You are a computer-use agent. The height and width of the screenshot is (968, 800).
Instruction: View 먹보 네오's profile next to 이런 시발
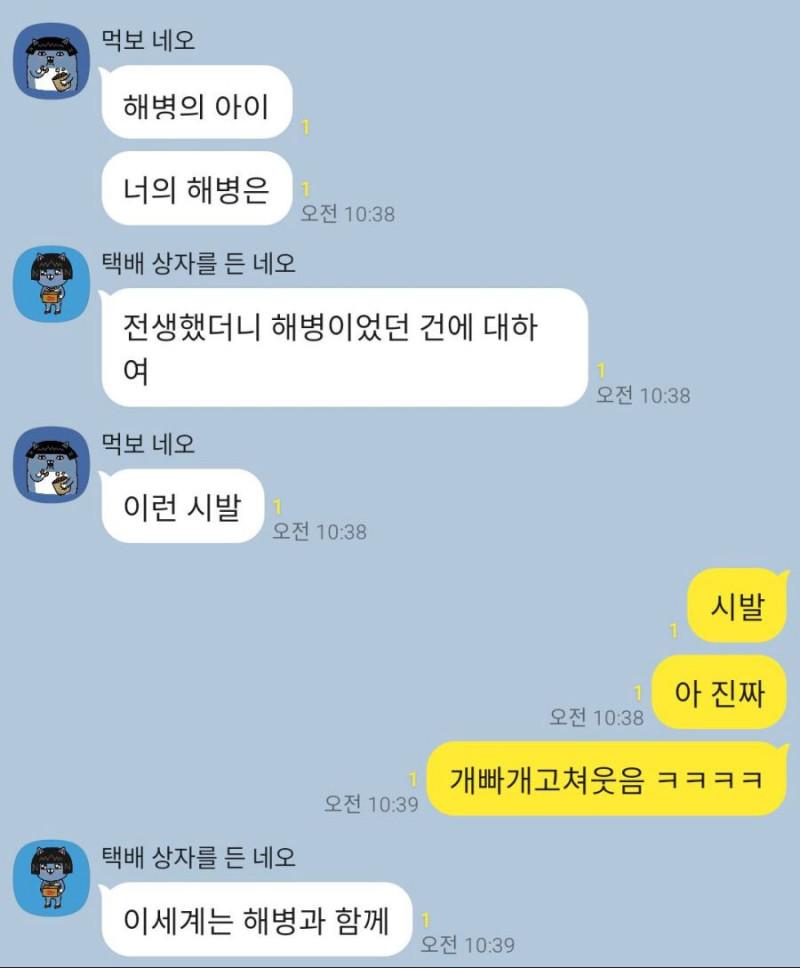click(51, 465)
